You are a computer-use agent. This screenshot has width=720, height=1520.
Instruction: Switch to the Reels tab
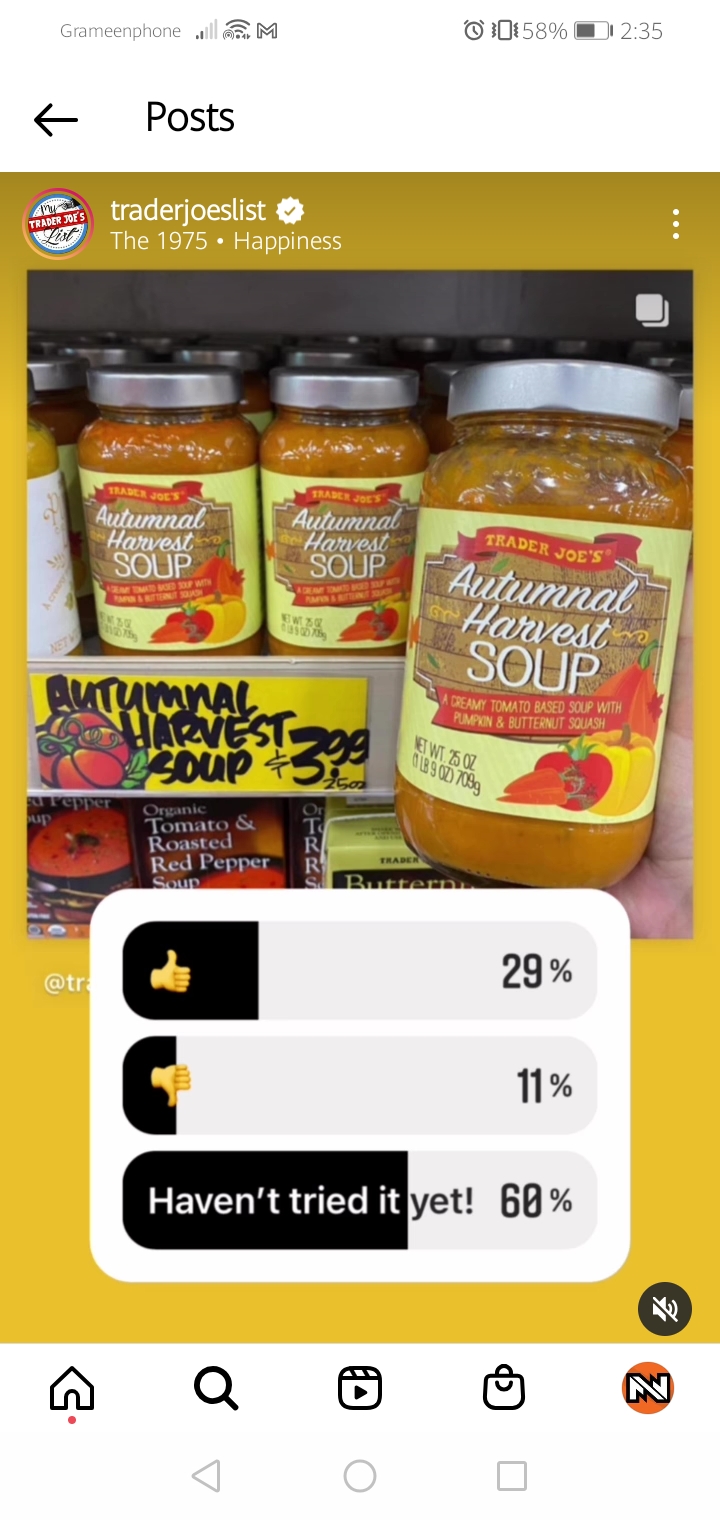360,1388
